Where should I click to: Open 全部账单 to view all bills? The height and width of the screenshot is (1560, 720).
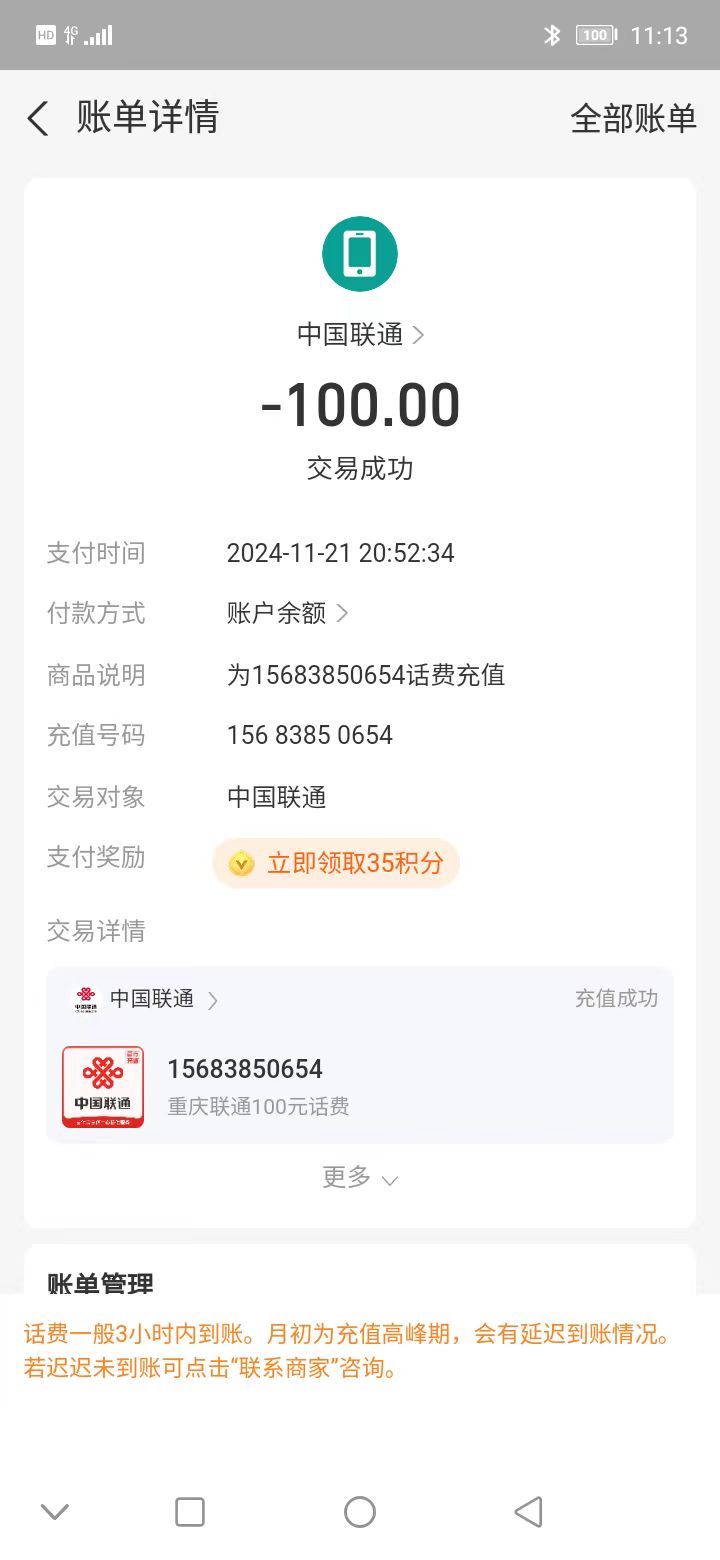coord(632,119)
